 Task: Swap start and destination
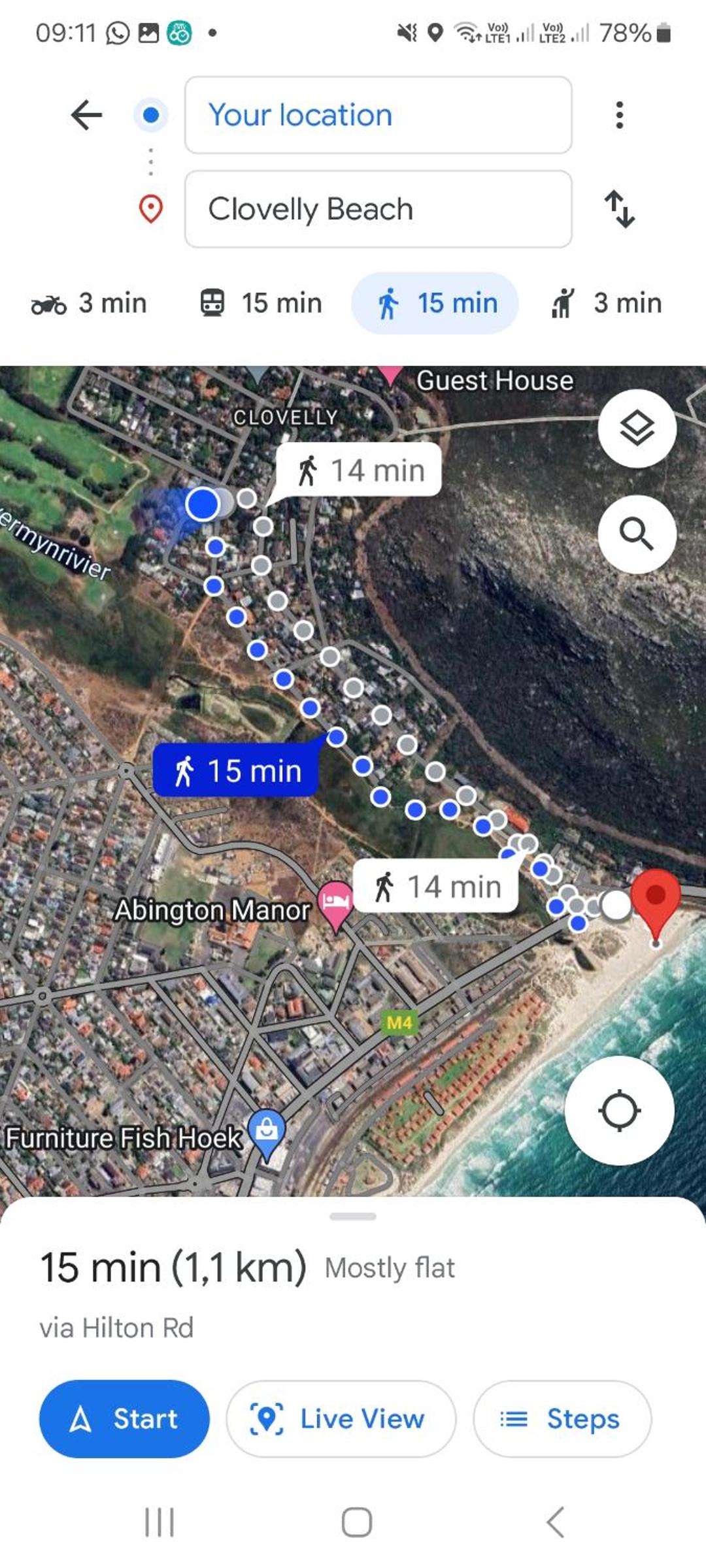[x=619, y=209]
